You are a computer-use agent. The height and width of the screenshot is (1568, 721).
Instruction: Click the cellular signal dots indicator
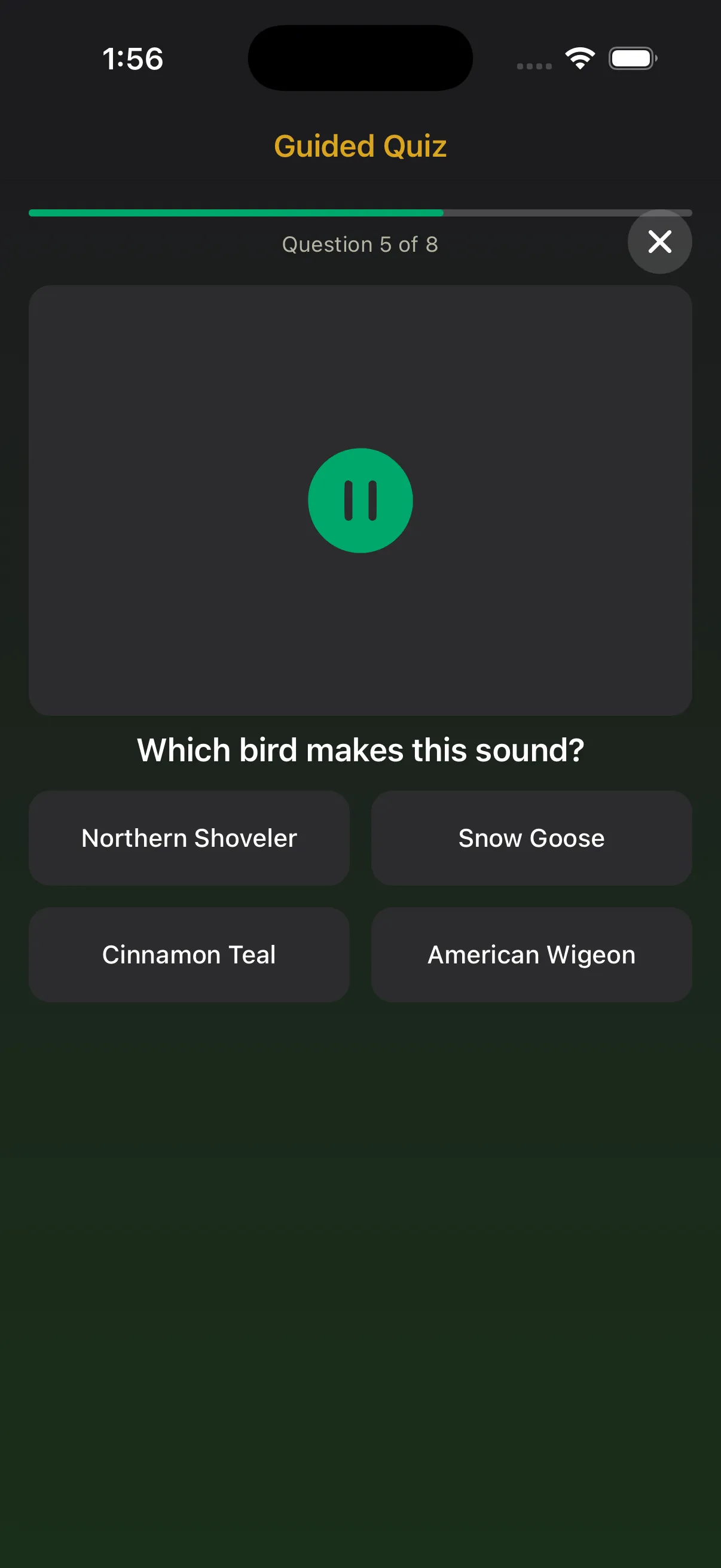[x=534, y=66]
